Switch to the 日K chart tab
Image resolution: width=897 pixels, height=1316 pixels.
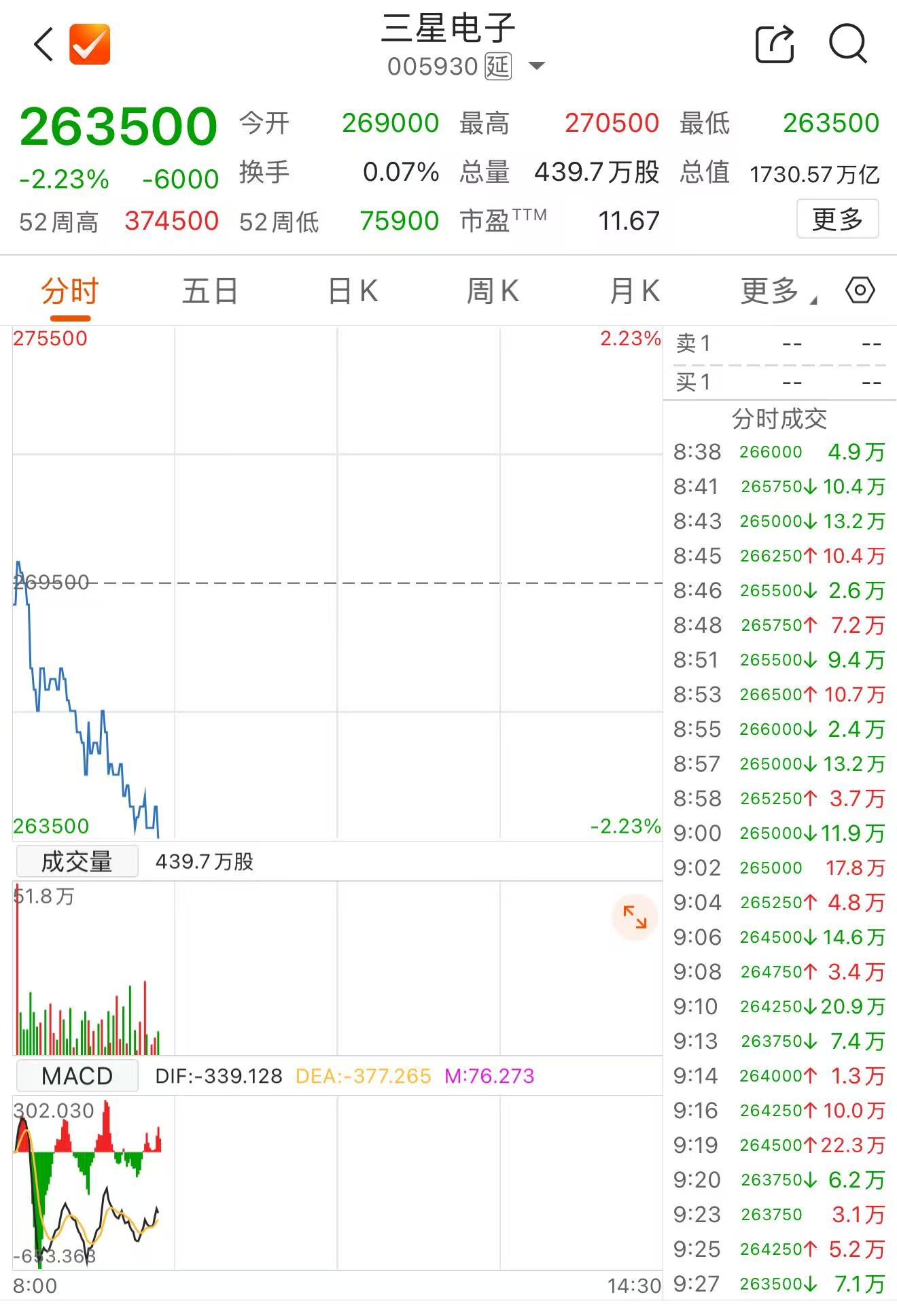click(353, 291)
